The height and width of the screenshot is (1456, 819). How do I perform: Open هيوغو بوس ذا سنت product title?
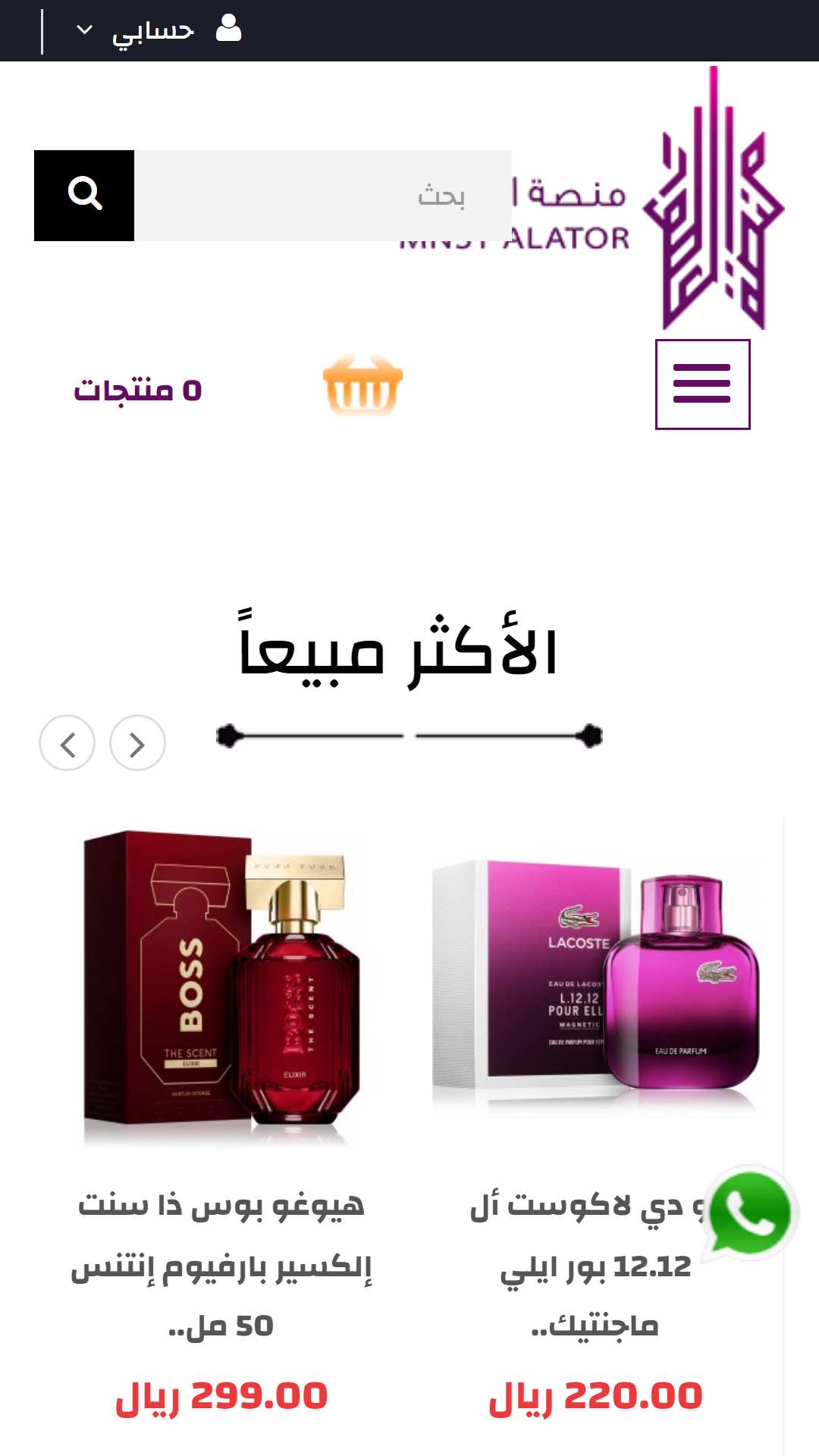pyautogui.click(x=221, y=1266)
